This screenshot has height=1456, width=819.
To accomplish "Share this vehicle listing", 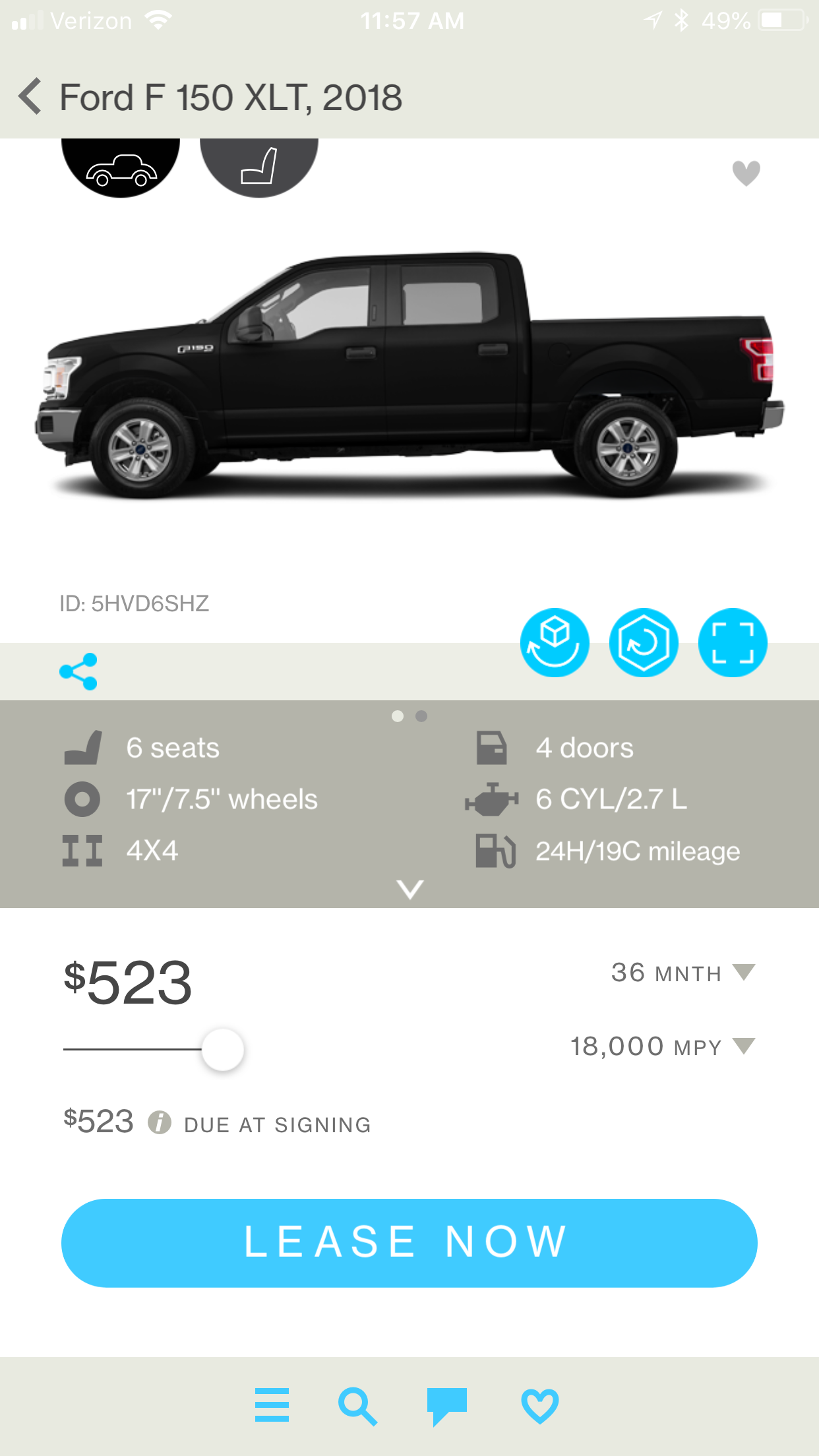I will tap(78, 672).
